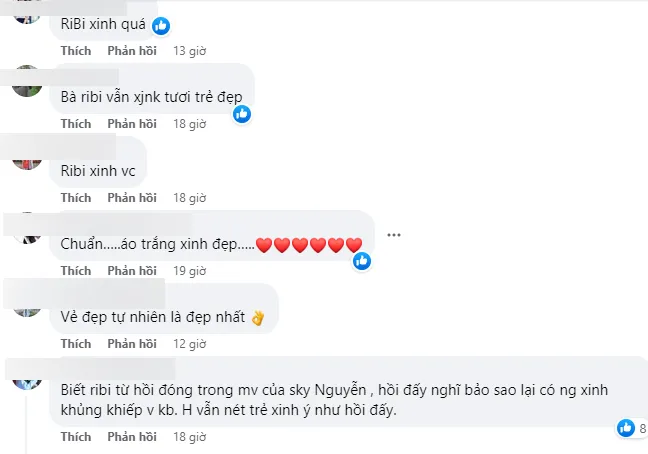Screen dimensions: 648x454
Task: Reply to the comment 'RiBi xinh quá'
Action: click(132, 49)
